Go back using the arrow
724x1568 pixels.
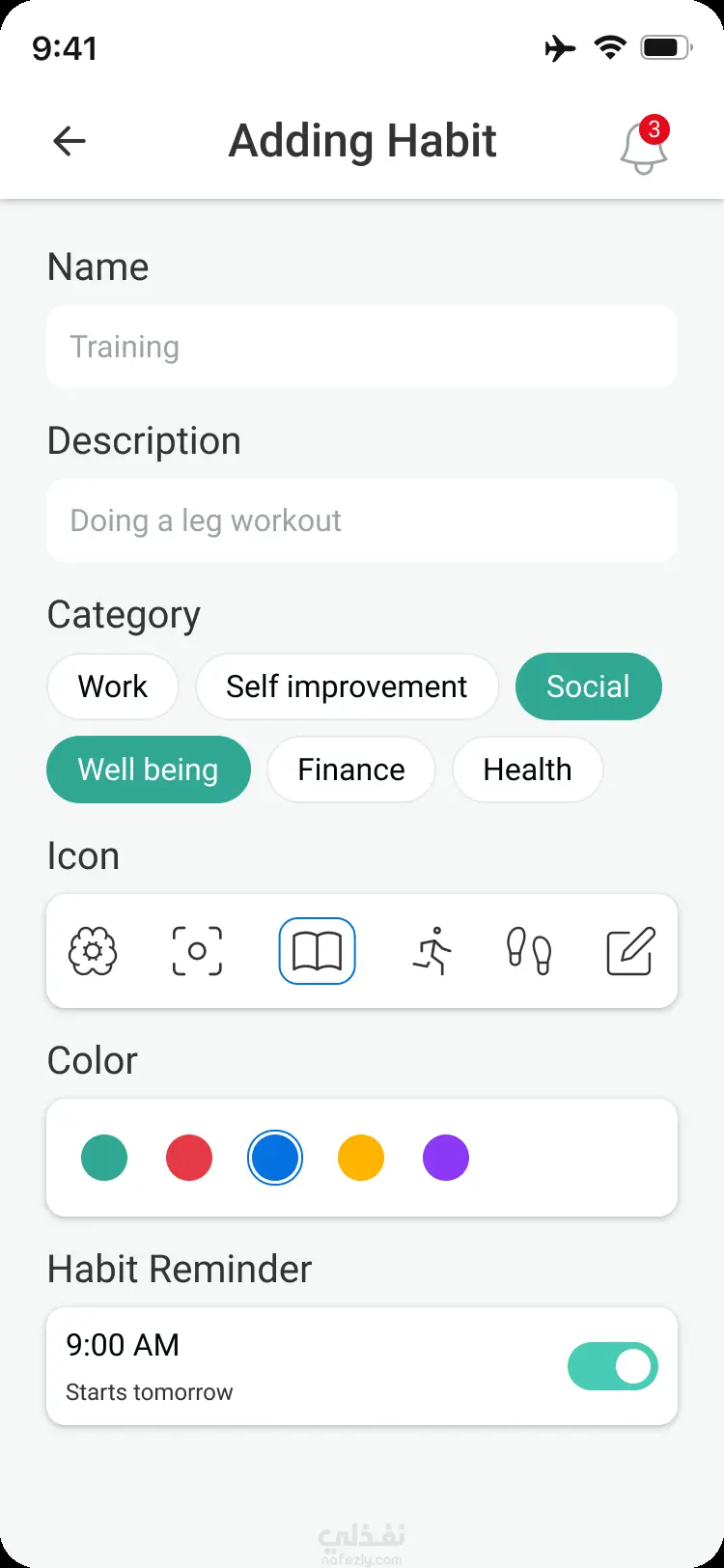coord(70,142)
